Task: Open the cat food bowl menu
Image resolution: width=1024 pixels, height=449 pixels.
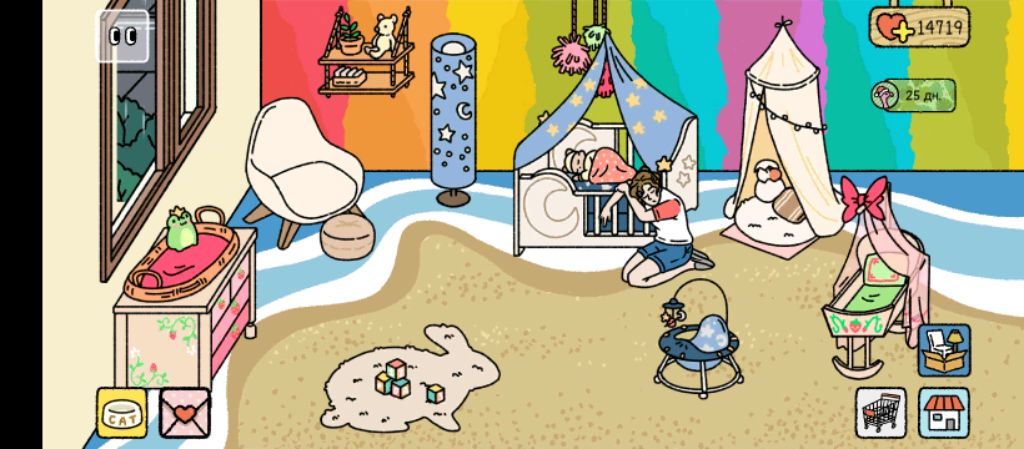Action: click(122, 412)
